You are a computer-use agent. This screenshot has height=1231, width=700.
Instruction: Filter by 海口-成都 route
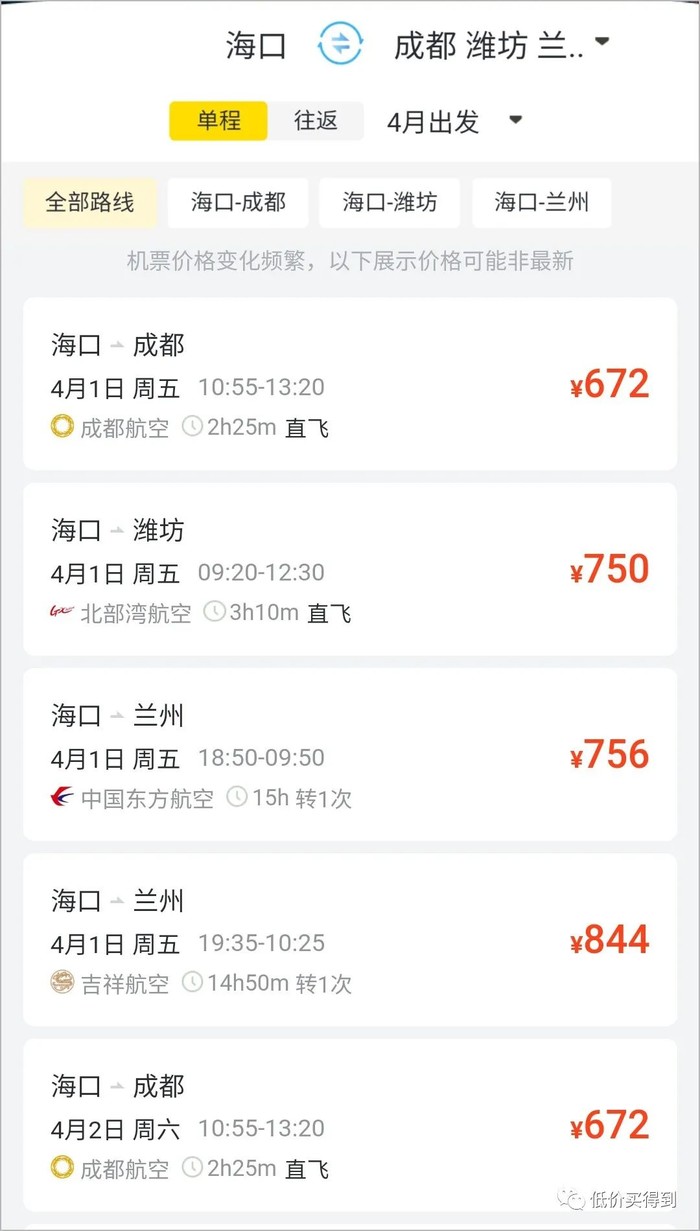tap(239, 203)
